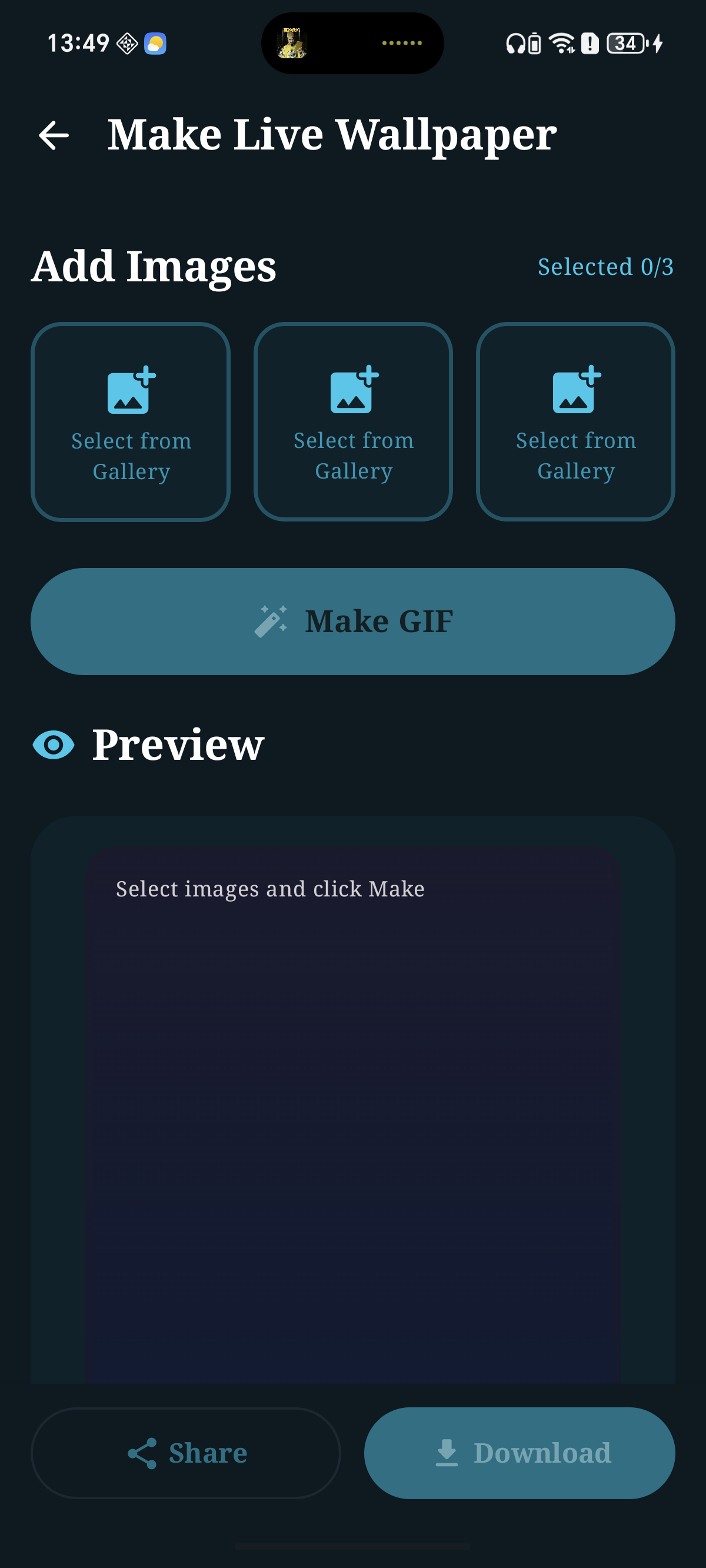Viewport: 706px width, 1568px height.
Task: Tap the middle Select from Gallery tile
Action: tap(353, 422)
